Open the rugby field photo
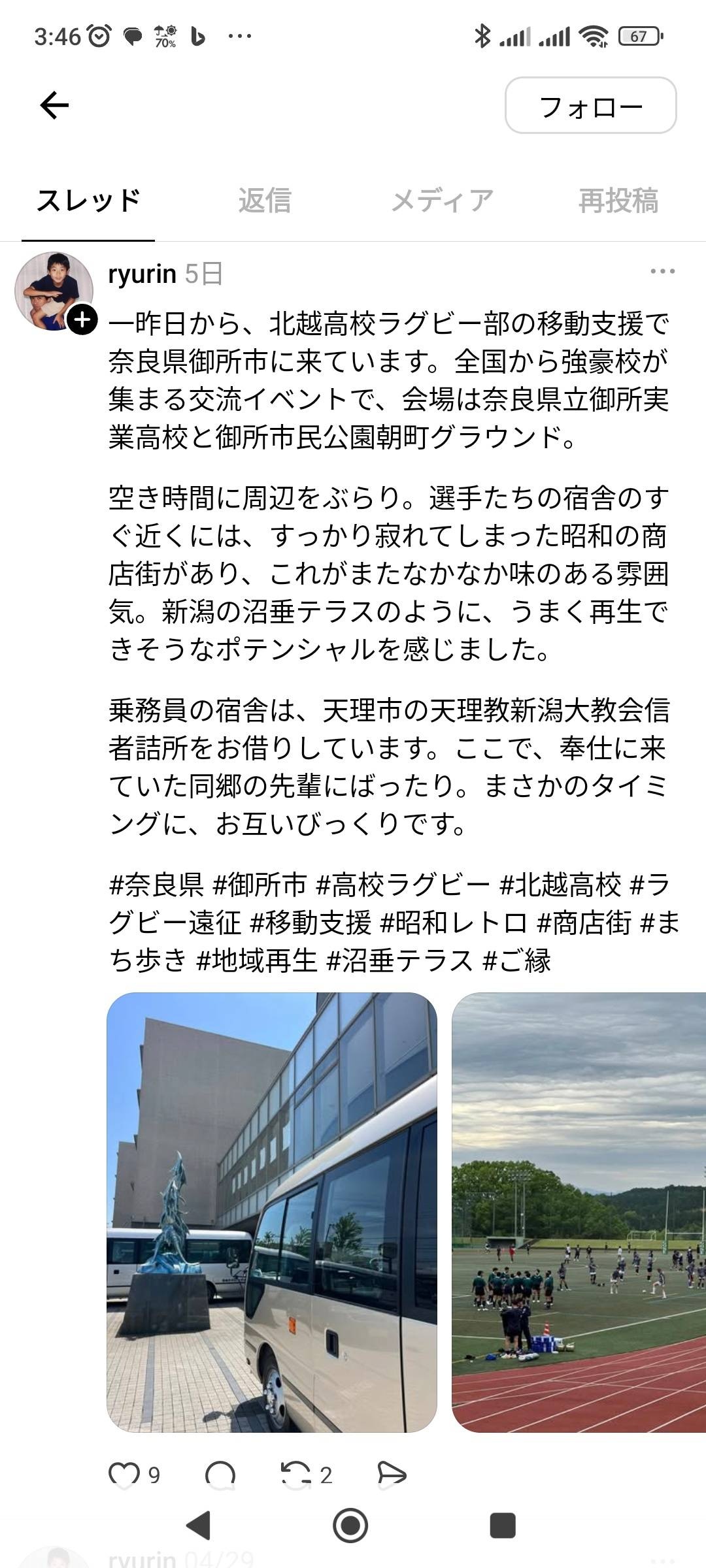The height and width of the screenshot is (1568, 706). tap(579, 1213)
